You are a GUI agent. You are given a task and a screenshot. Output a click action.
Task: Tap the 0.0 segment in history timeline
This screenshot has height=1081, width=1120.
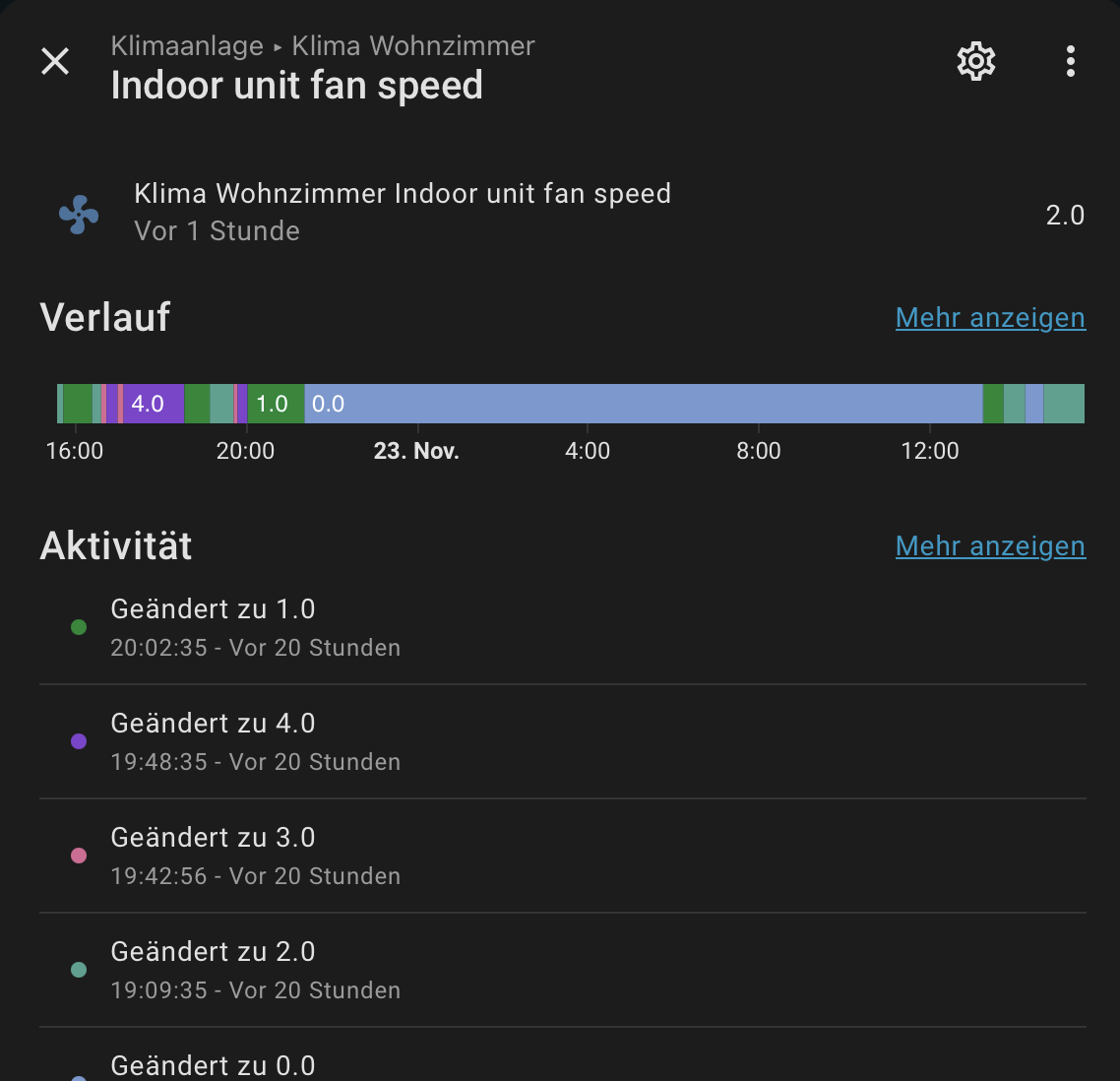click(x=640, y=404)
